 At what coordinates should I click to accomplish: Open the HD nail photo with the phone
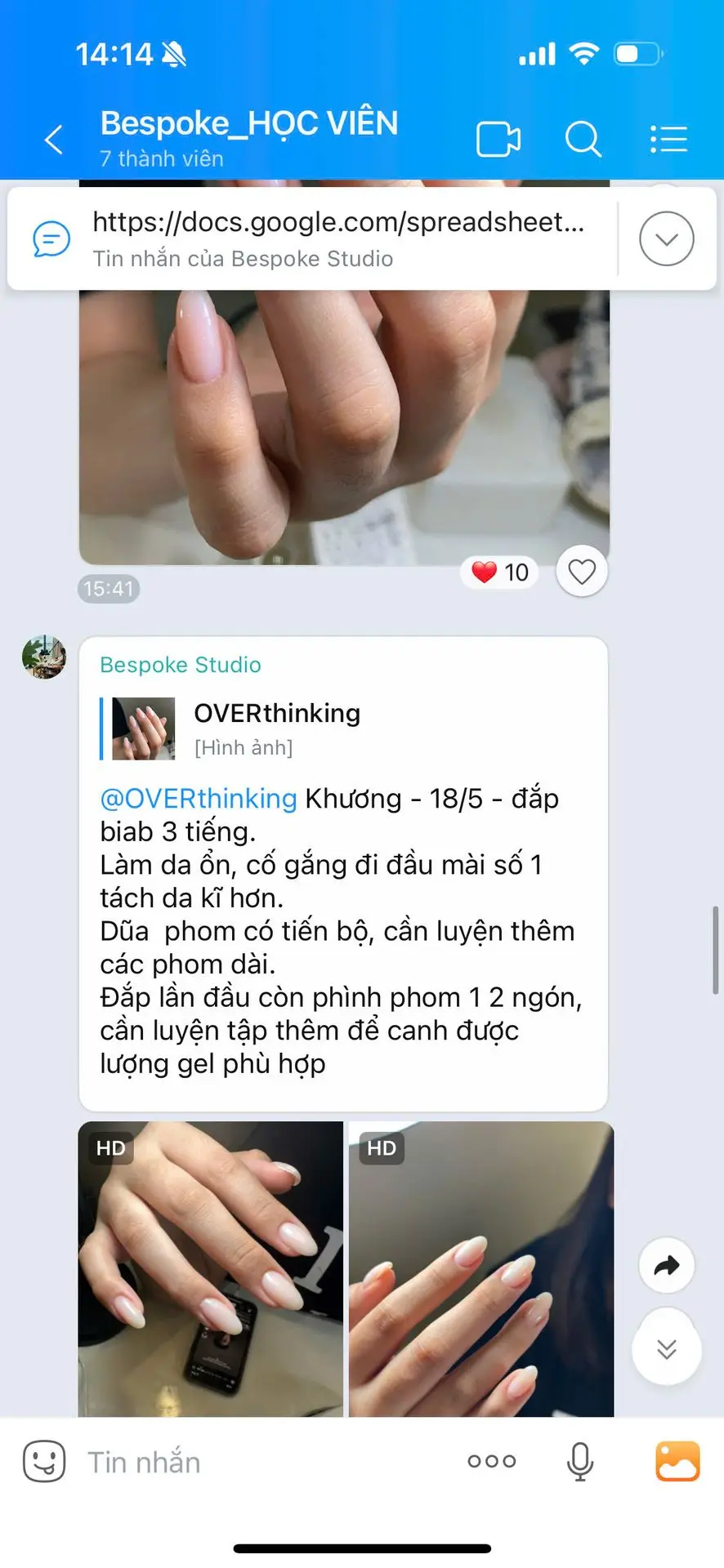[x=211, y=1268]
